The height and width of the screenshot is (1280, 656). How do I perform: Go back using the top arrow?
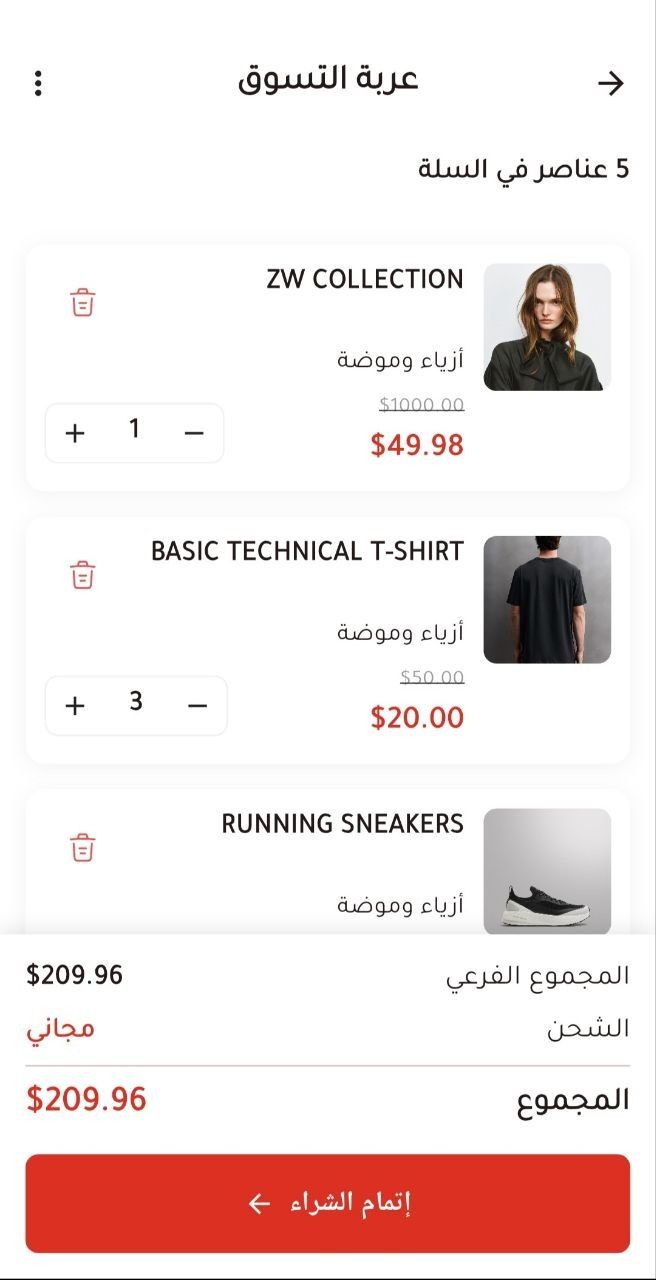[610, 83]
